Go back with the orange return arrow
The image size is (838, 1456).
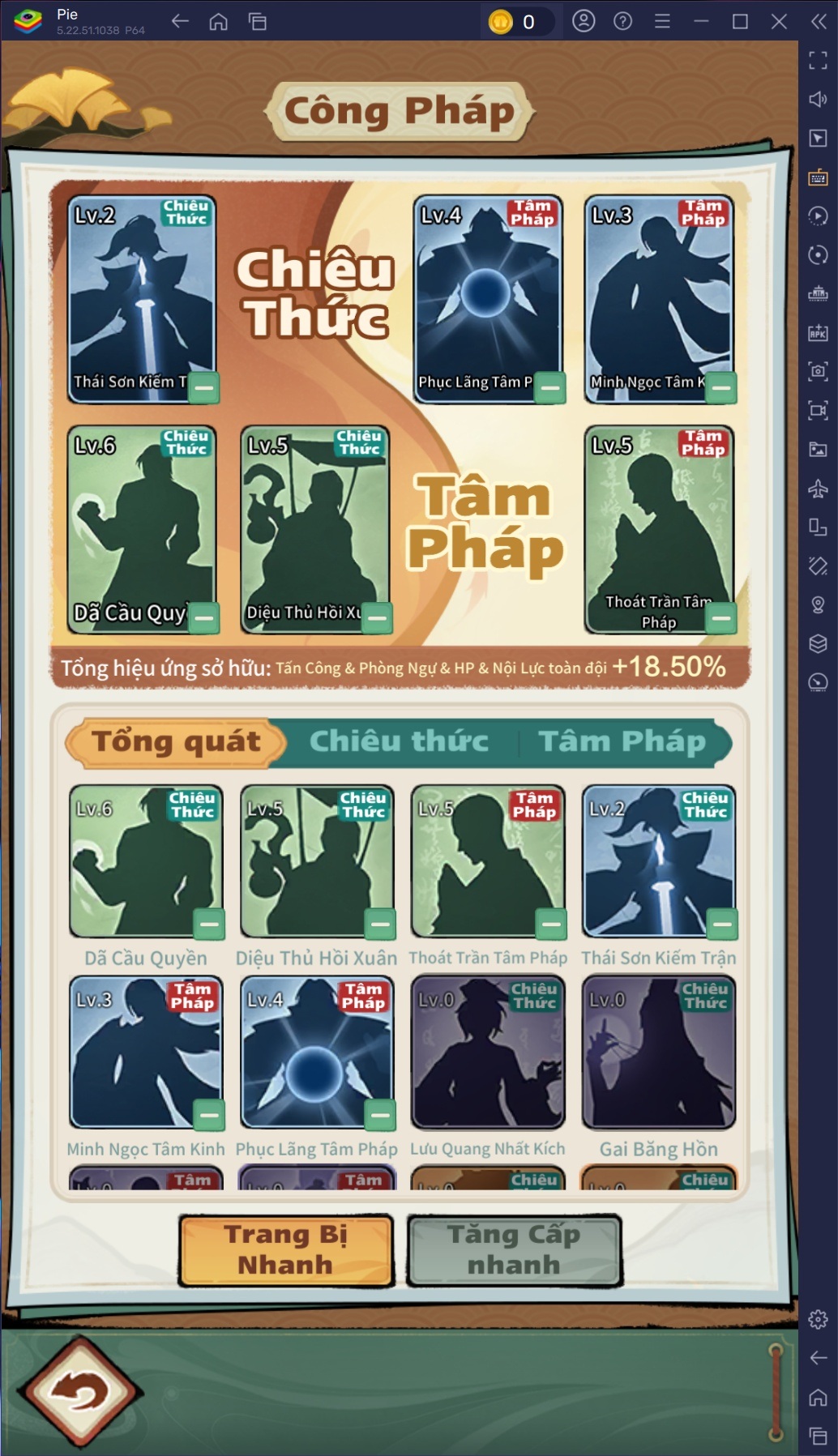(81, 1392)
